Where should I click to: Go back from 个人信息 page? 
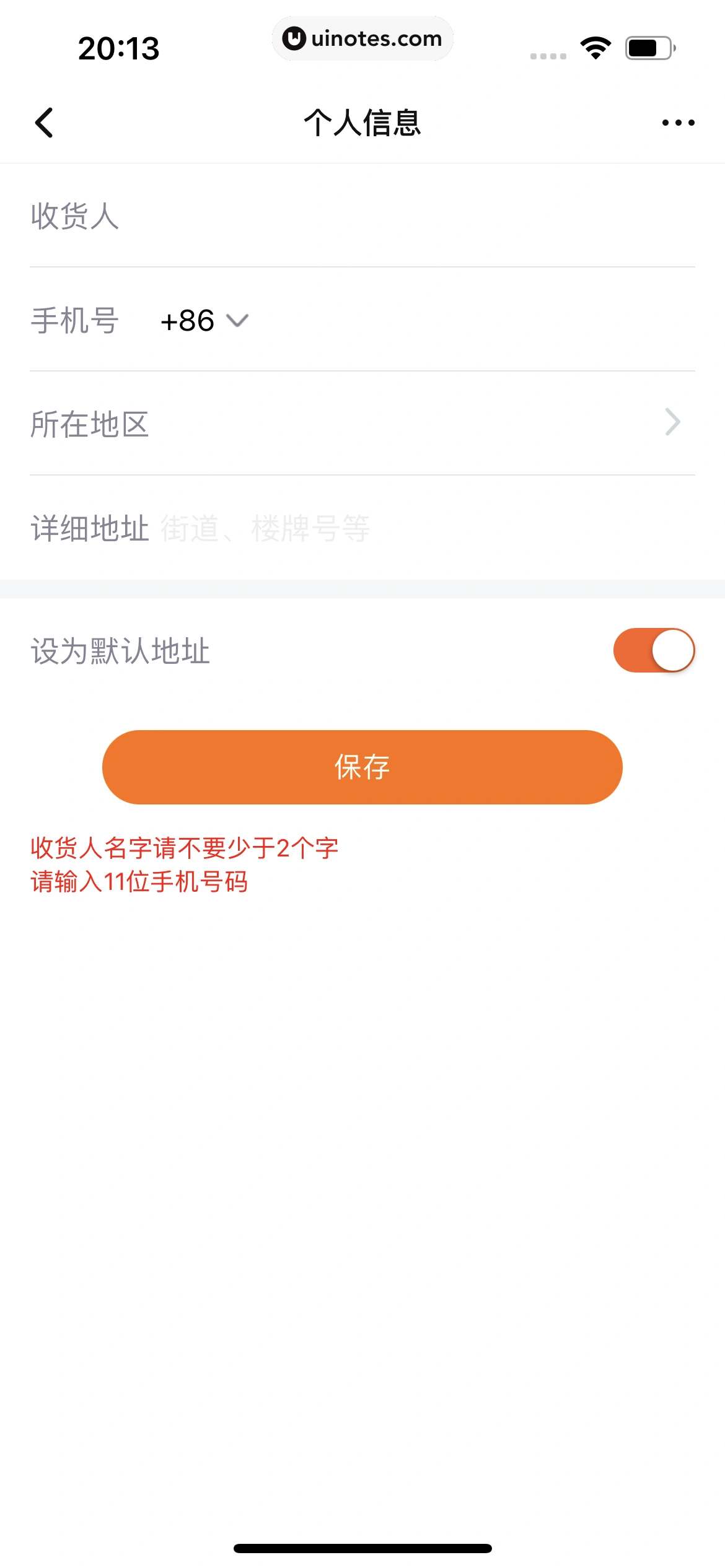pos(44,123)
